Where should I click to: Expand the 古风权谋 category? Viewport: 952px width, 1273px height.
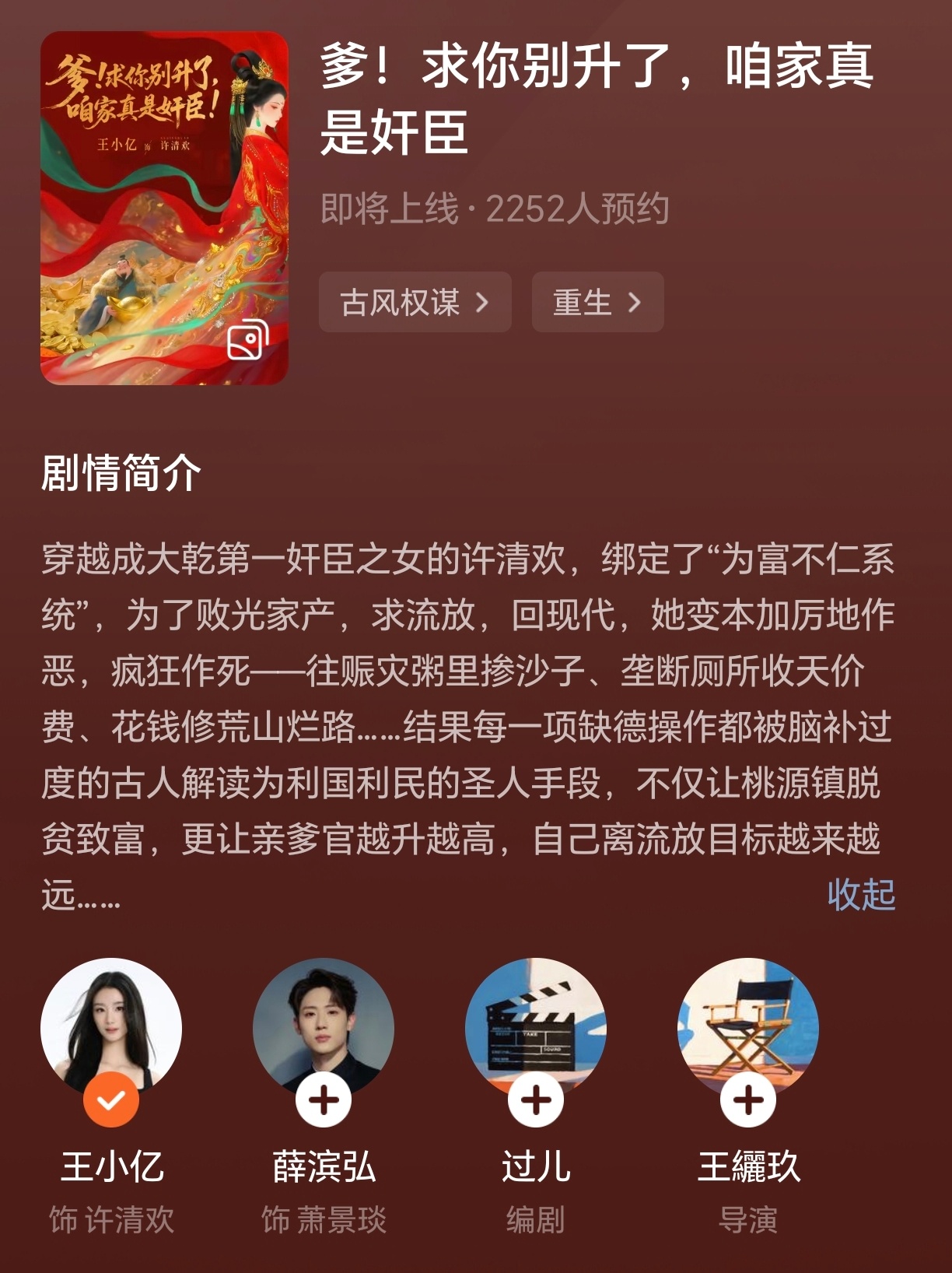[416, 303]
